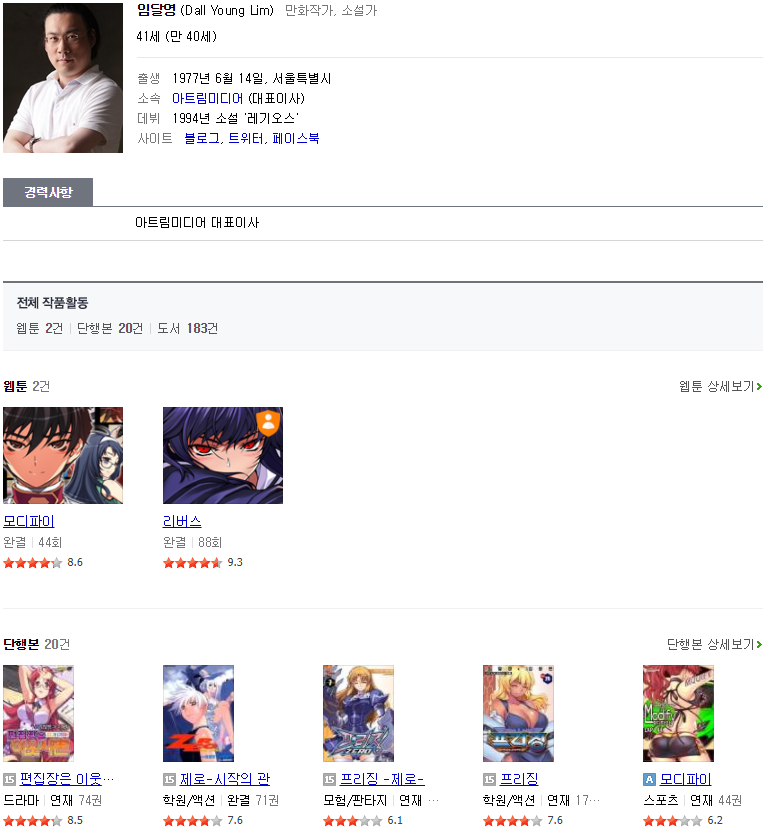Open the 아트림미디어 affiliation link
The image size is (773, 837).
(x=207, y=99)
